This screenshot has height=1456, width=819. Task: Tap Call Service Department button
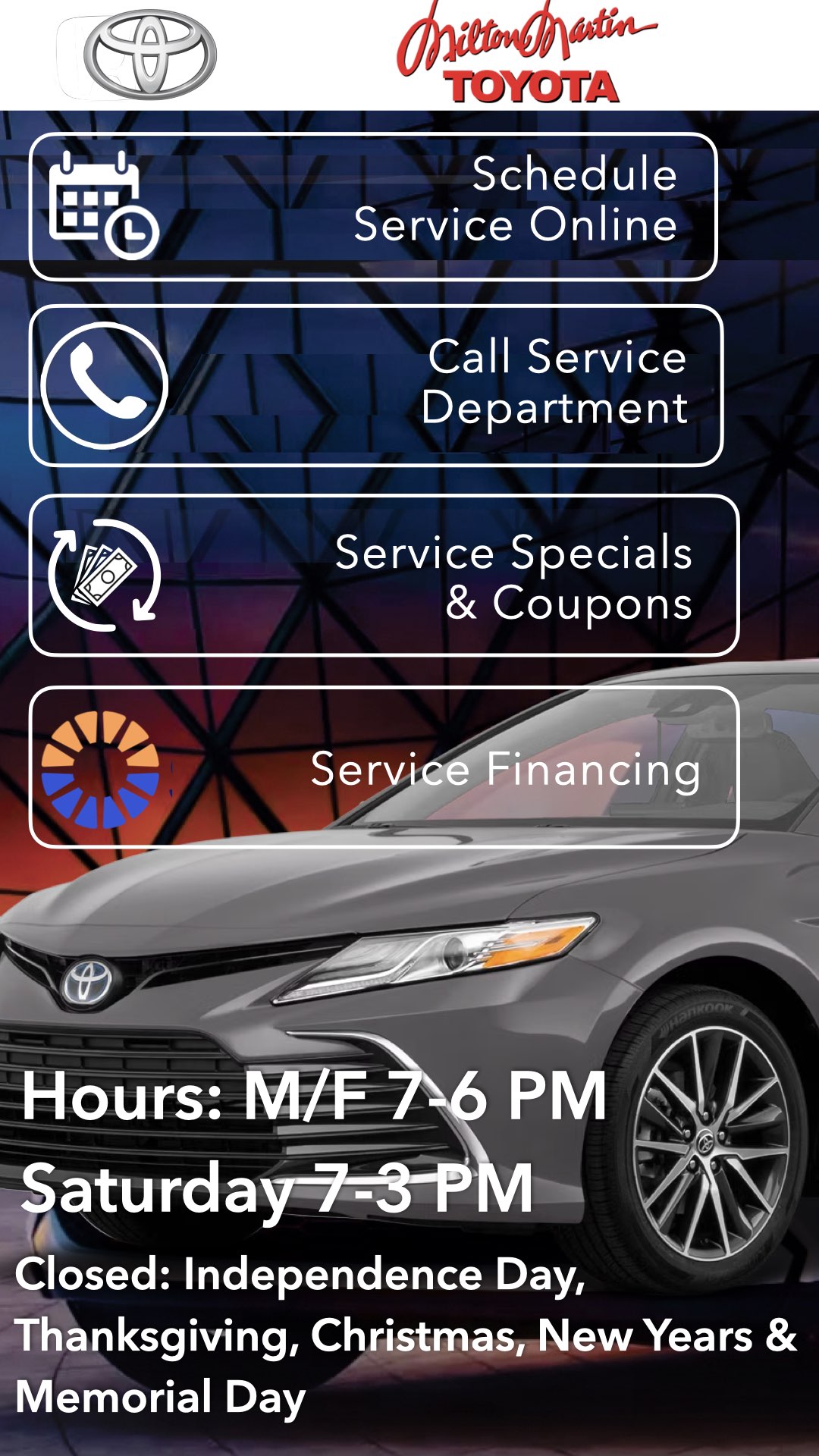pos(376,385)
